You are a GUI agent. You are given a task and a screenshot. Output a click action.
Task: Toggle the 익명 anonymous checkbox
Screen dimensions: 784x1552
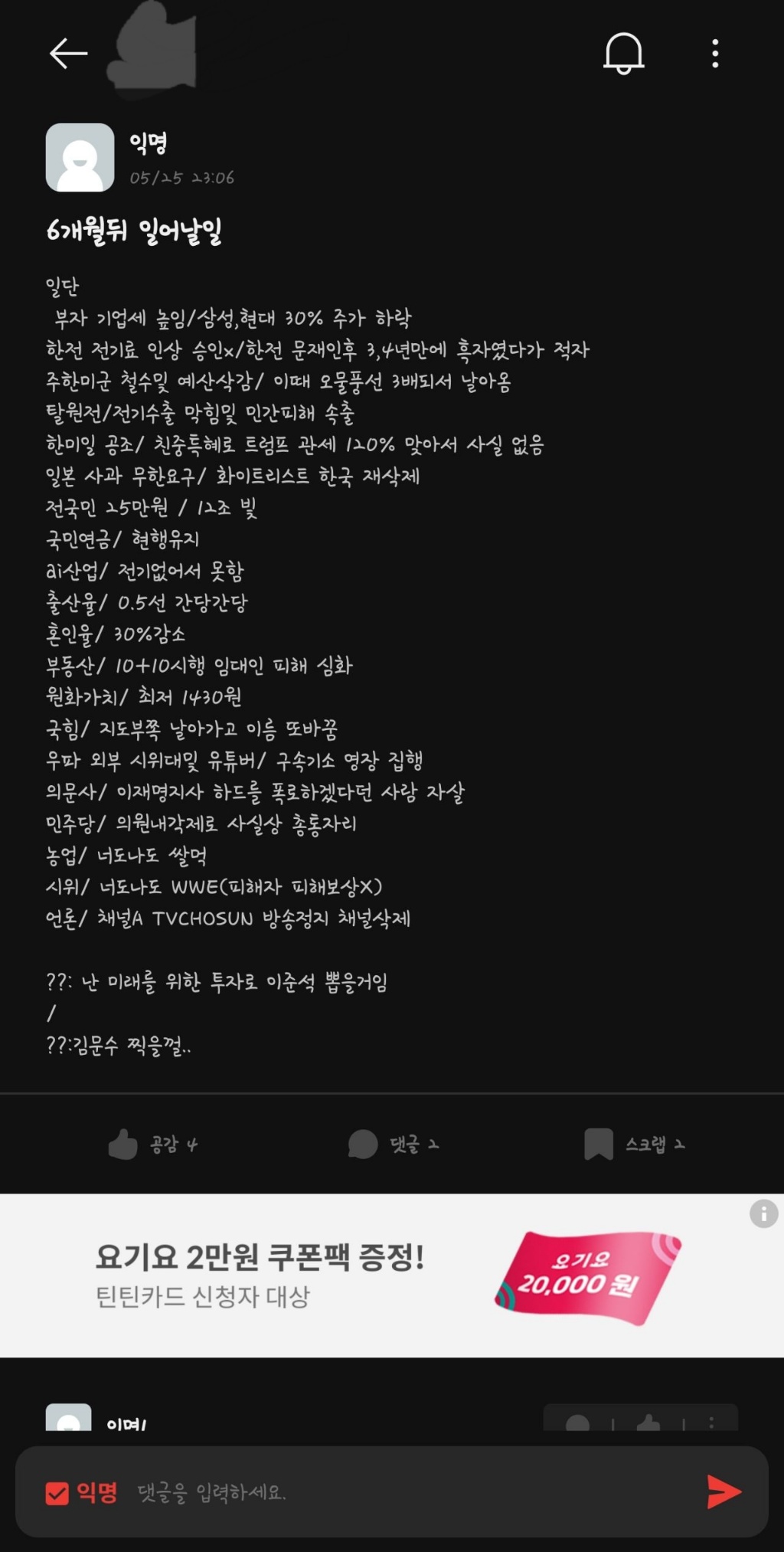57,1493
